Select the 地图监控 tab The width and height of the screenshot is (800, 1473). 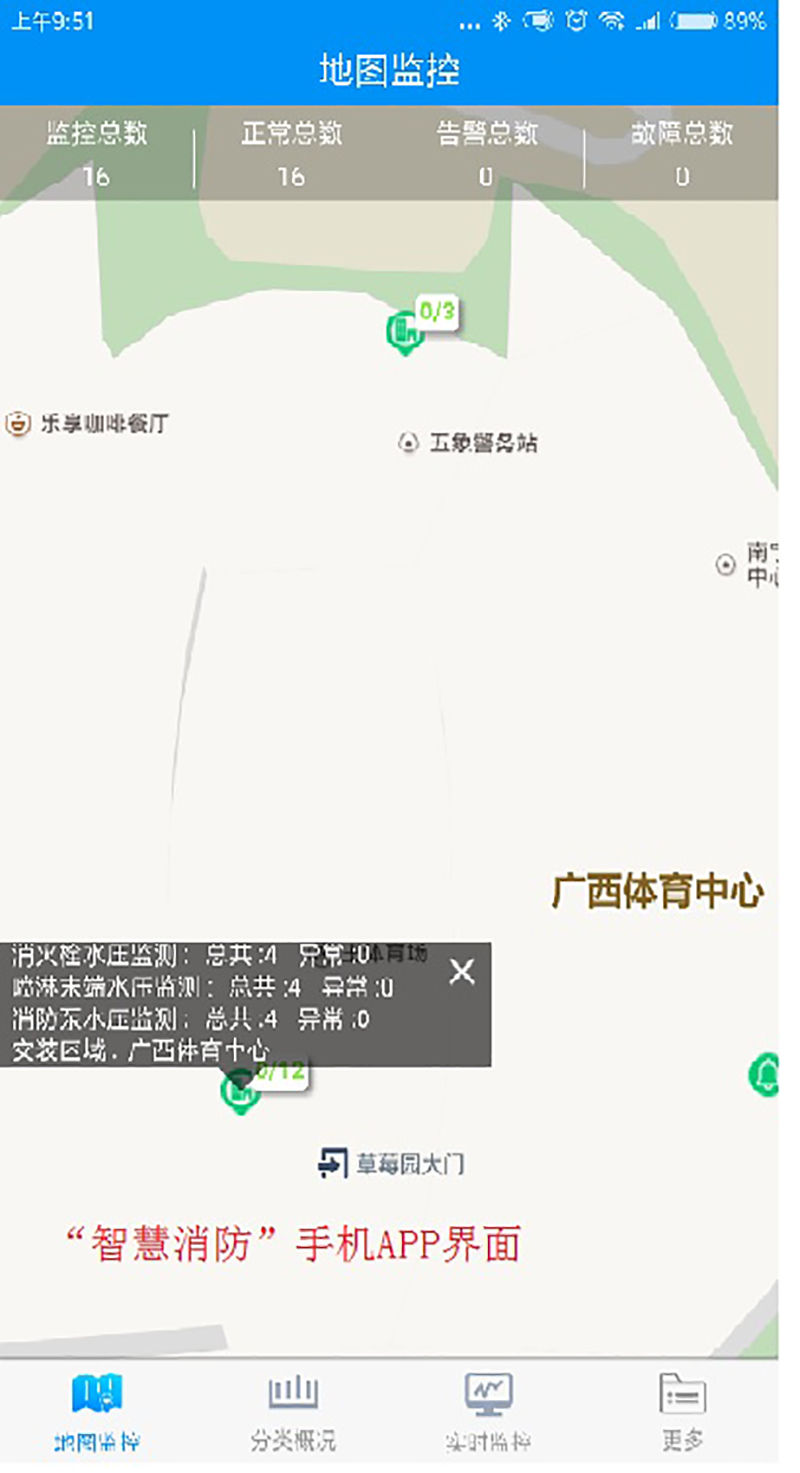click(97, 1411)
